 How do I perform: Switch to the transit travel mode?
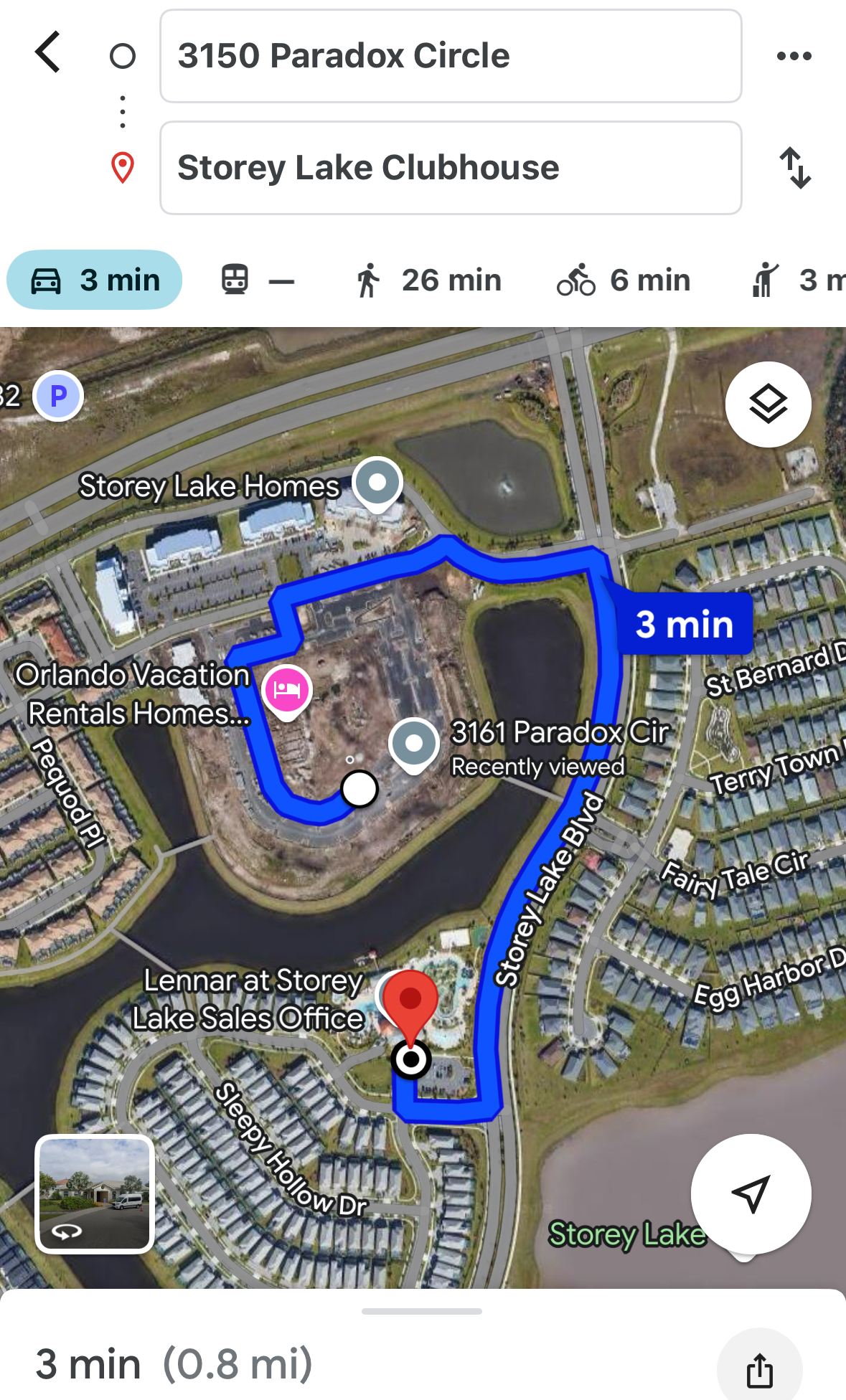tap(257, 280)
